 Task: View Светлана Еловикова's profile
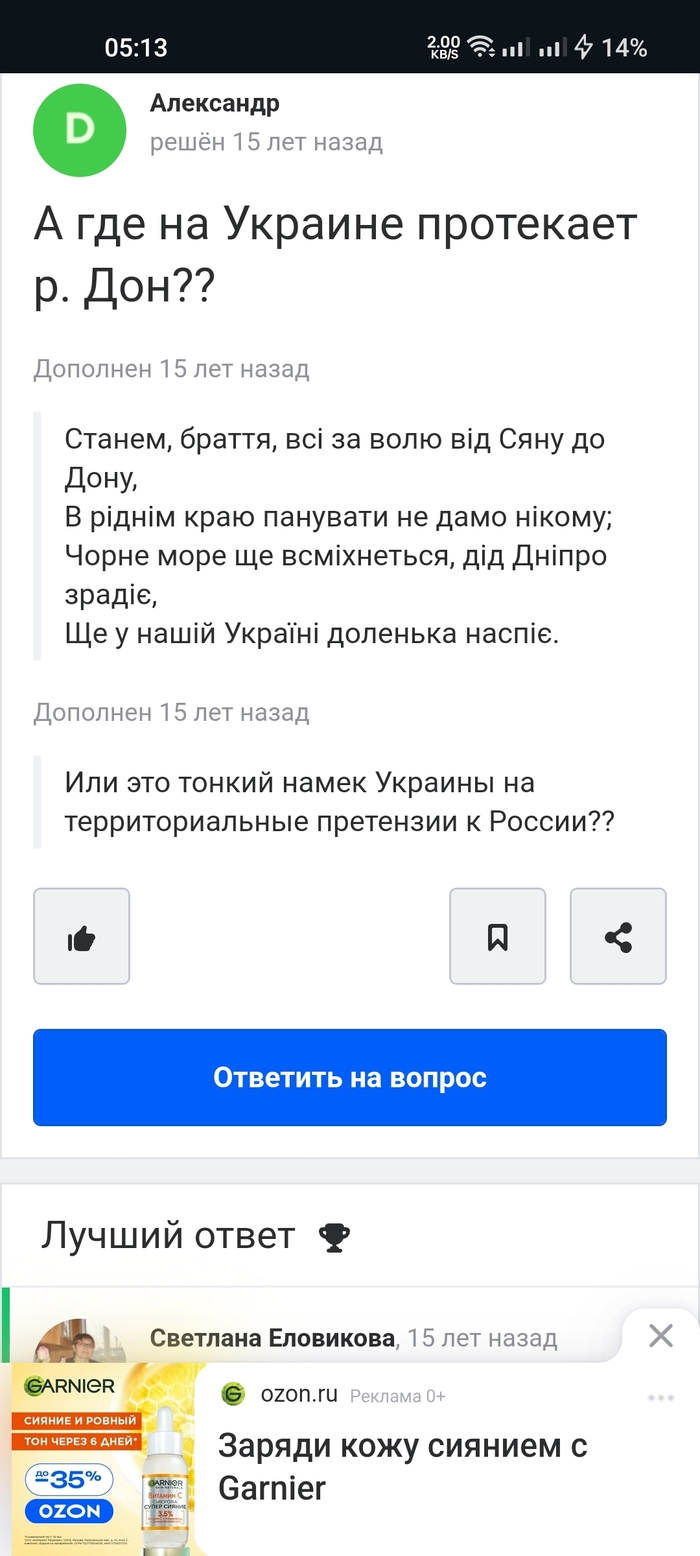272,1338
